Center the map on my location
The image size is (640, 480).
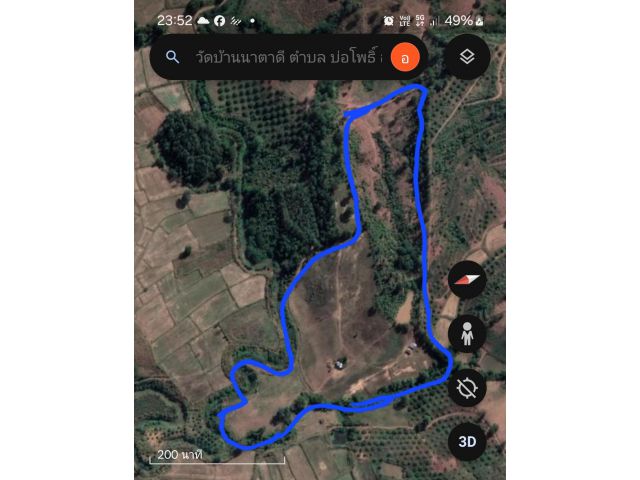point(467,387)
